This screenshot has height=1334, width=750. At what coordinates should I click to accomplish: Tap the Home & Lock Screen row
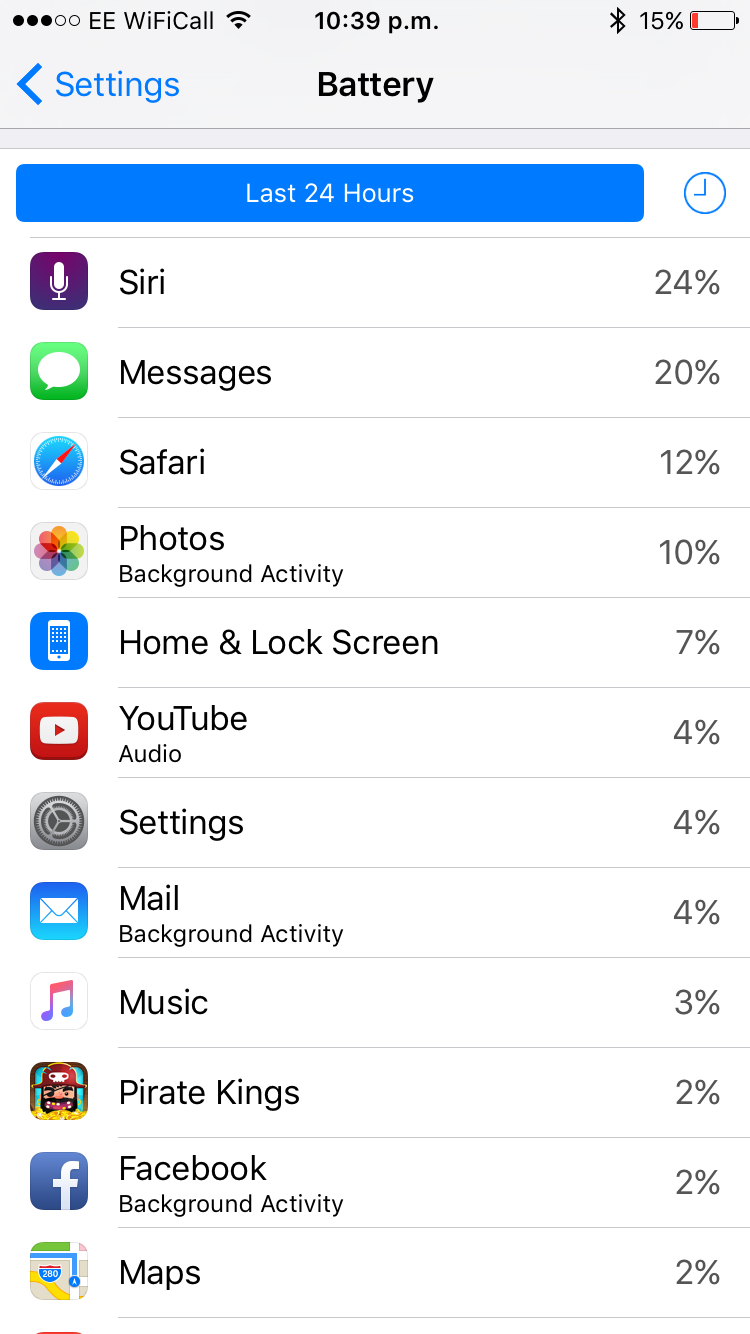375,643
